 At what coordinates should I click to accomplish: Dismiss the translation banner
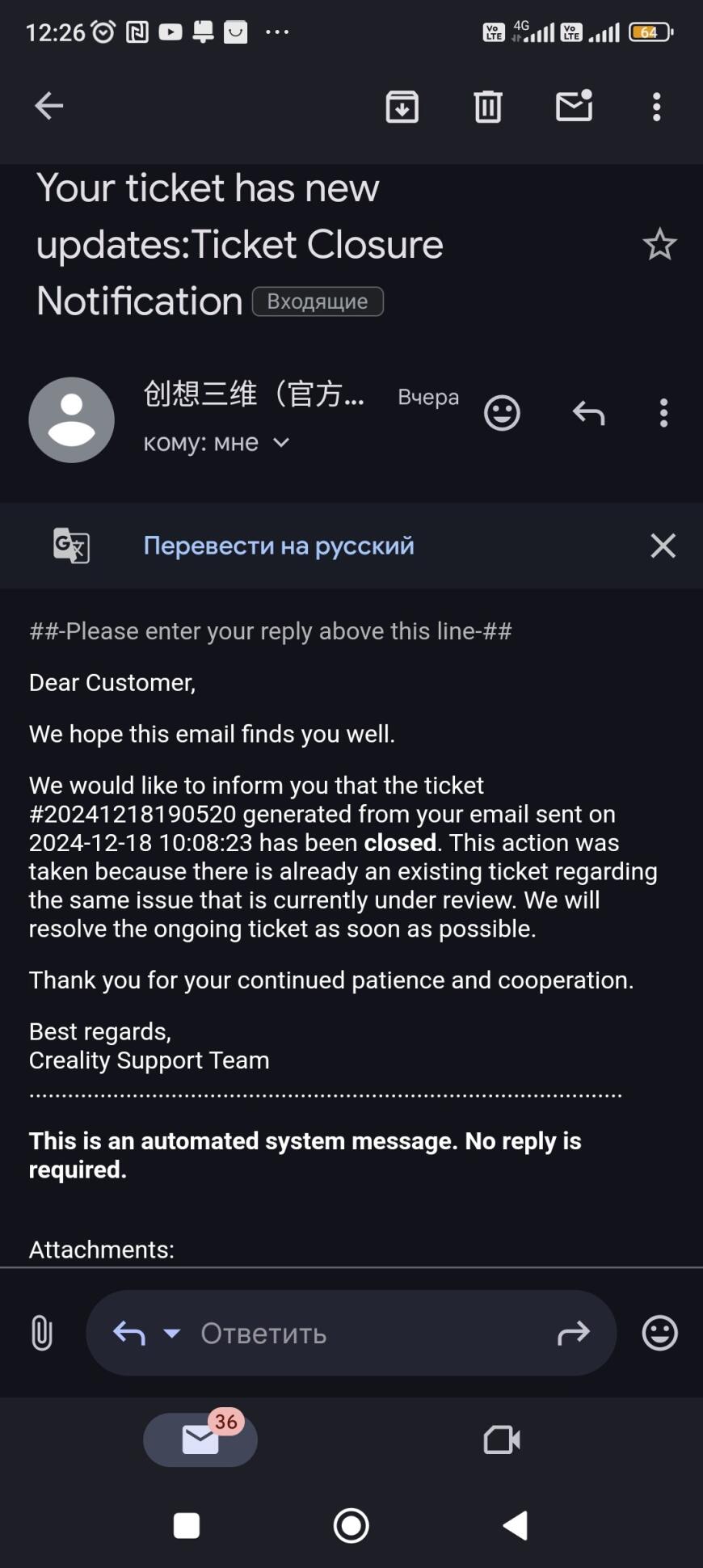click(663, 546)
